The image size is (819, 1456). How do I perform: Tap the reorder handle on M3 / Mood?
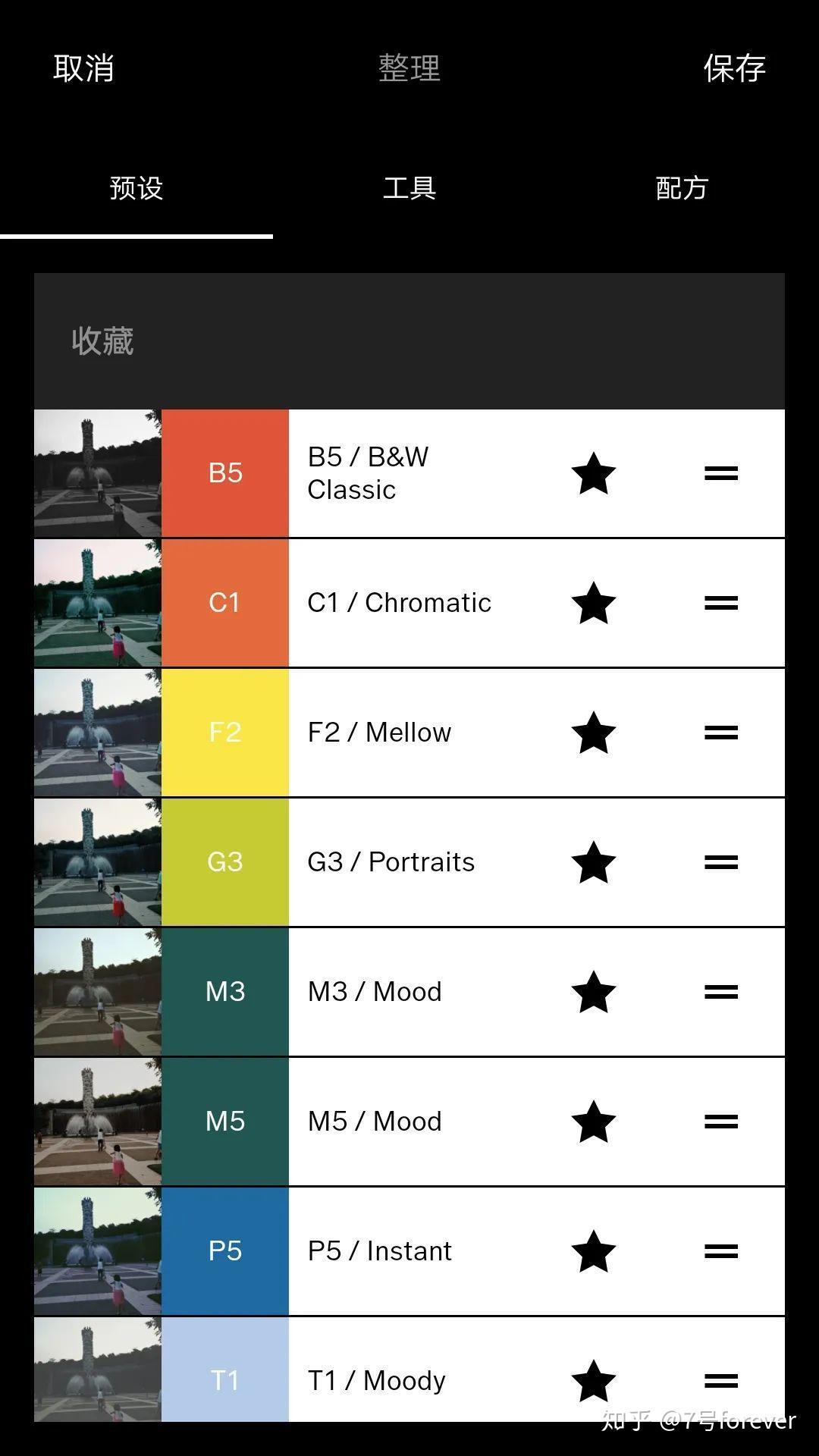(721, 993)
